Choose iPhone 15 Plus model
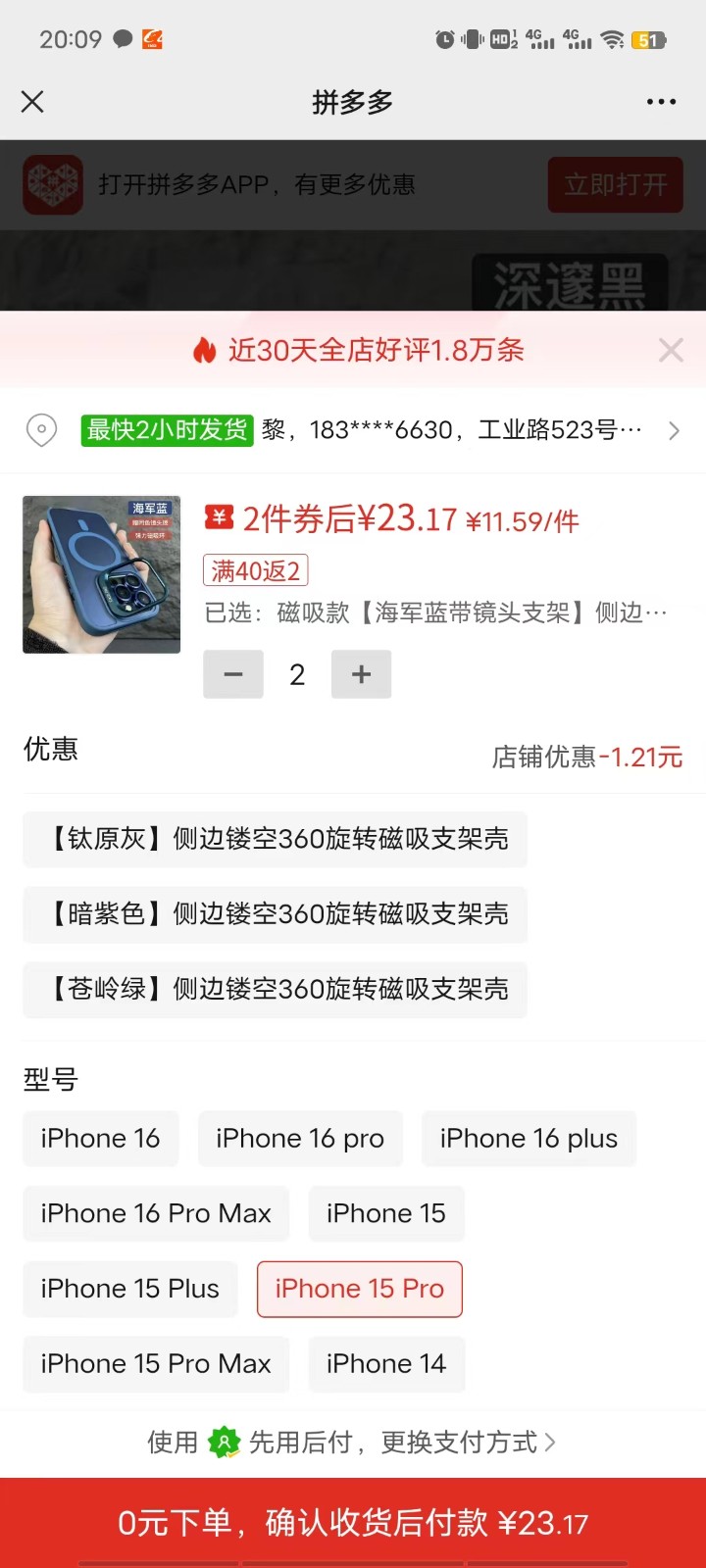The height and width of the screenshot is (1568, 706). 130,1289
